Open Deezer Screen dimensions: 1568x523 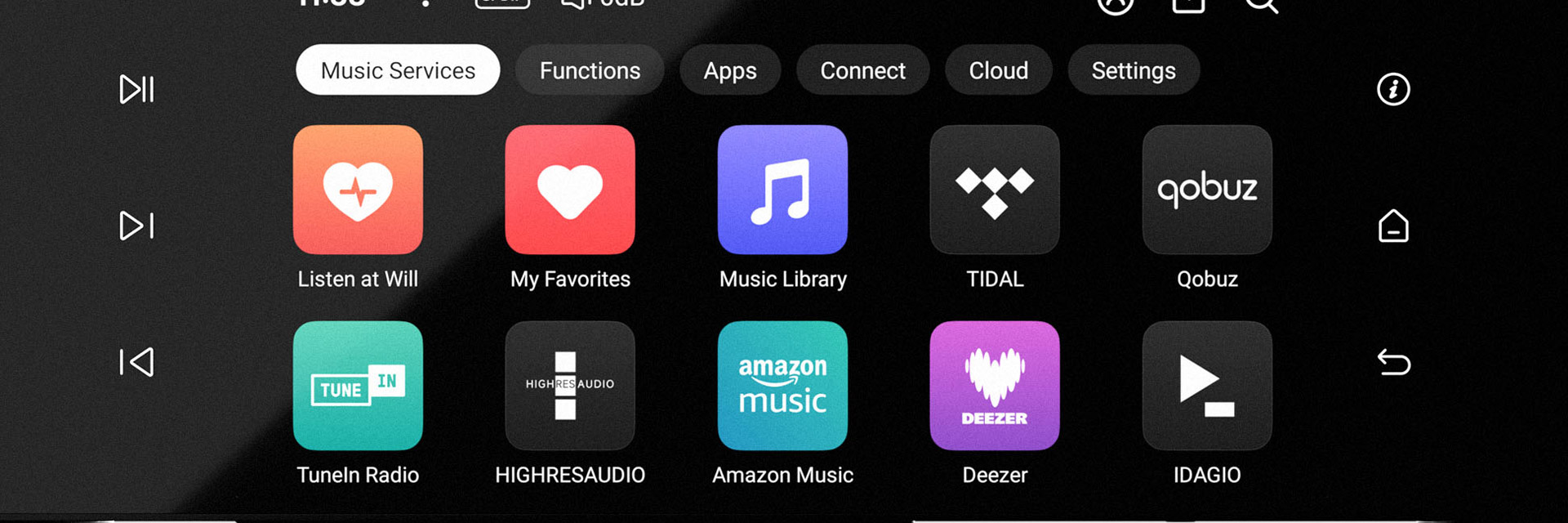tap(995, 386)
